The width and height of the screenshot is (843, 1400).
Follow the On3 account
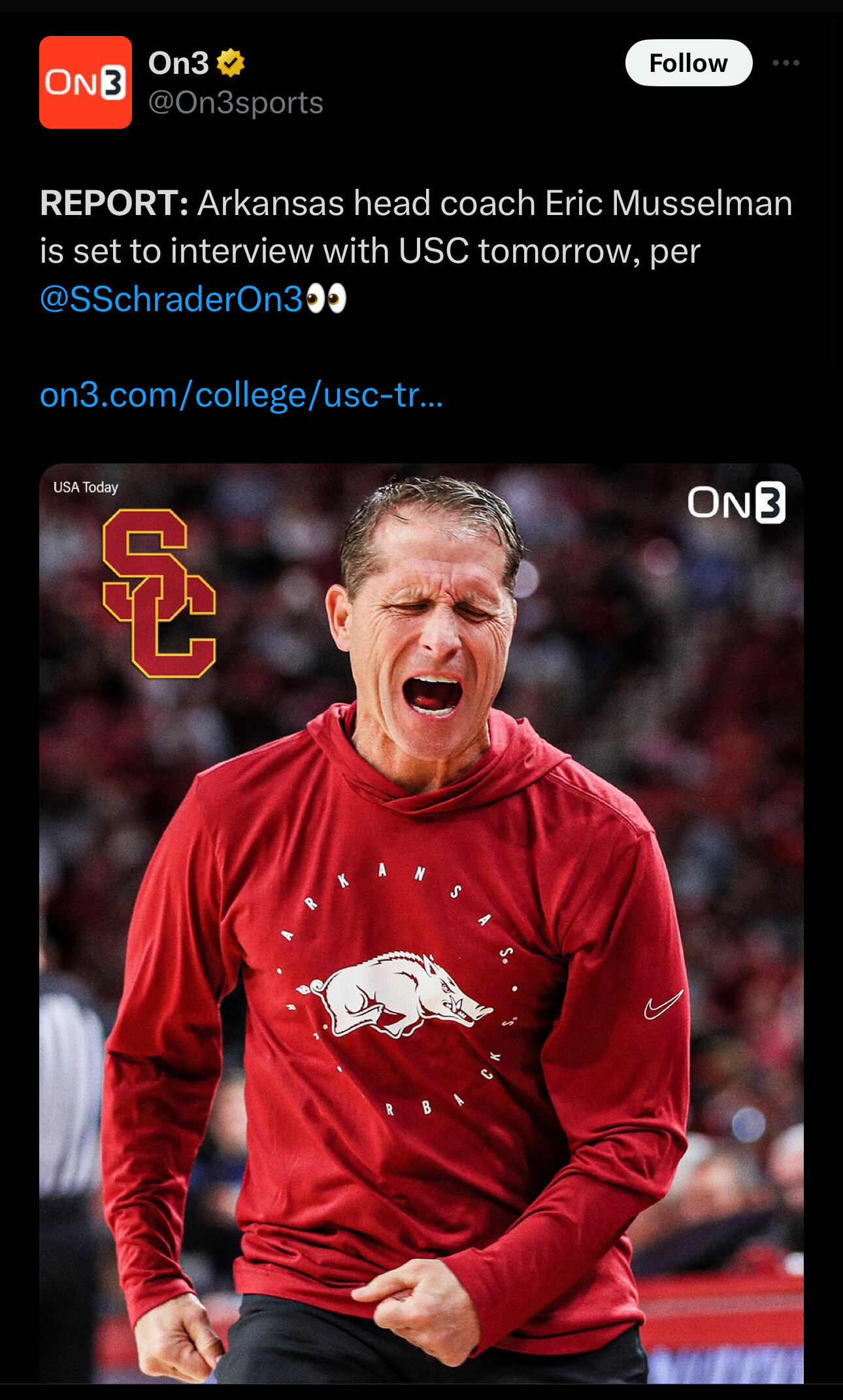688,63
